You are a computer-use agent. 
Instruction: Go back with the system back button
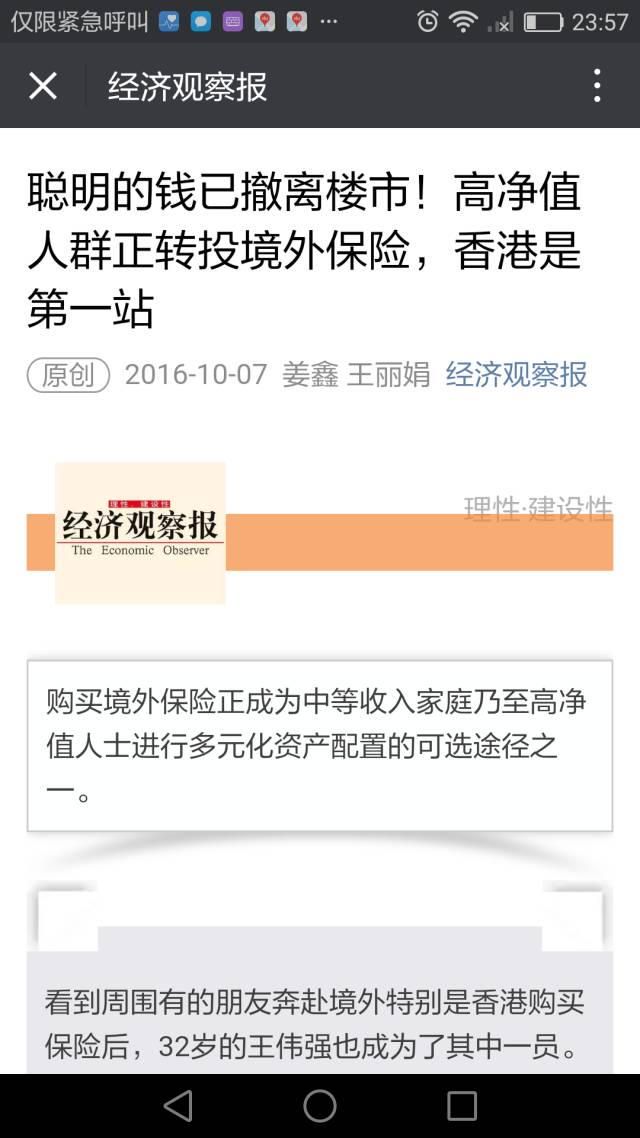tap(178, 1105)
